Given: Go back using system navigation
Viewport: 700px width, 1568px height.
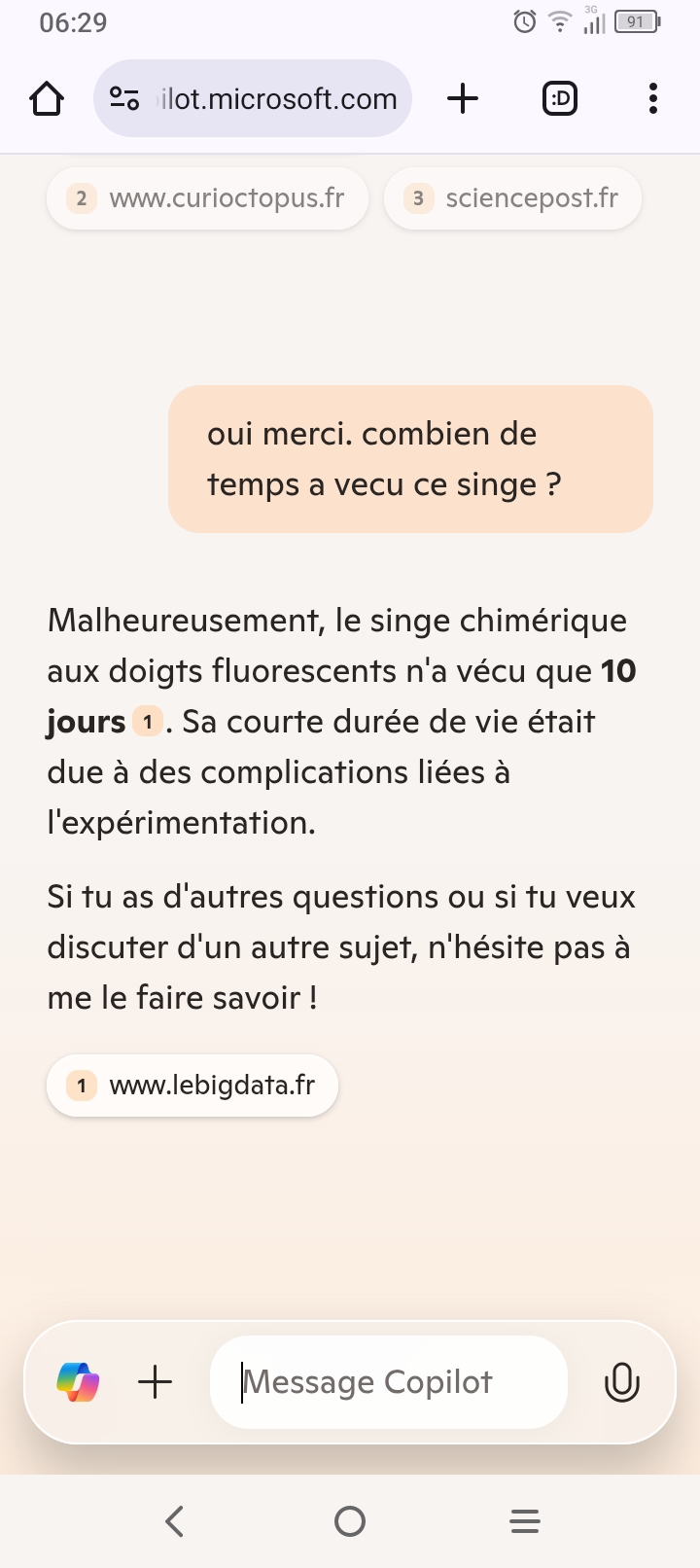Looking at the screenshot, I should coord(175,1521).
